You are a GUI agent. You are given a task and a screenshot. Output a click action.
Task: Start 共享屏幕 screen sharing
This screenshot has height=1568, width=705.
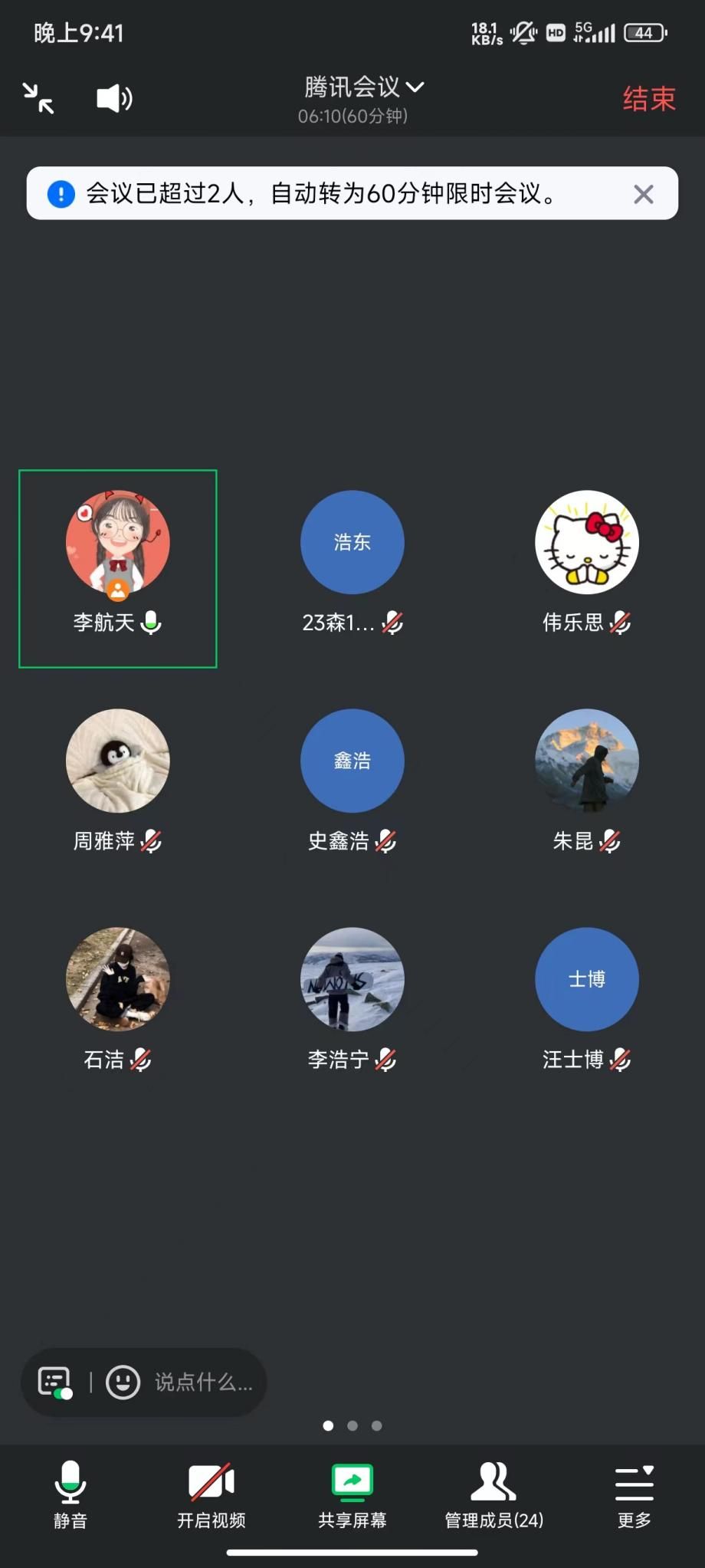[352, 1494]
